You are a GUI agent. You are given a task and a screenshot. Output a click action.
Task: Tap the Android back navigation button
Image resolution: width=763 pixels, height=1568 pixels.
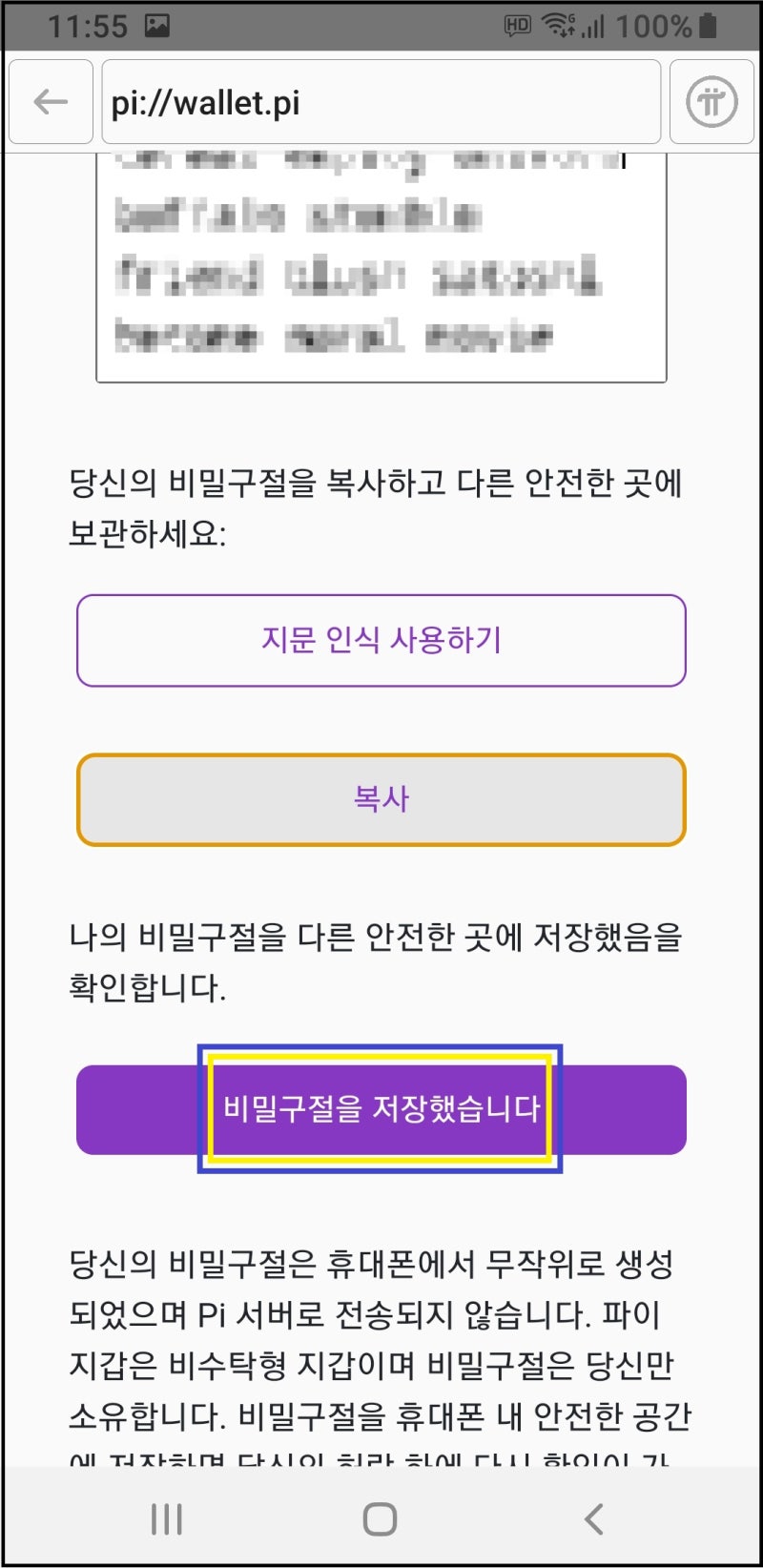(593, 1520)
